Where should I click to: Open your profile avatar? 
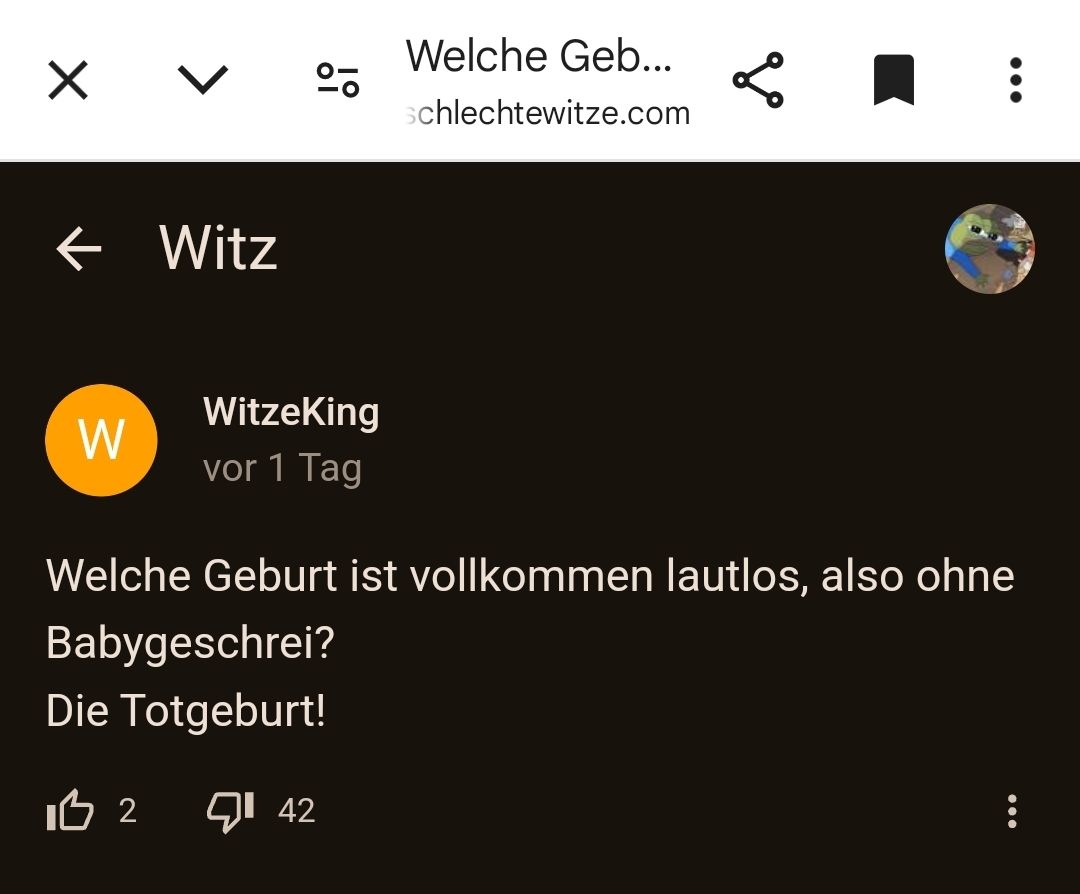point(989,249)
